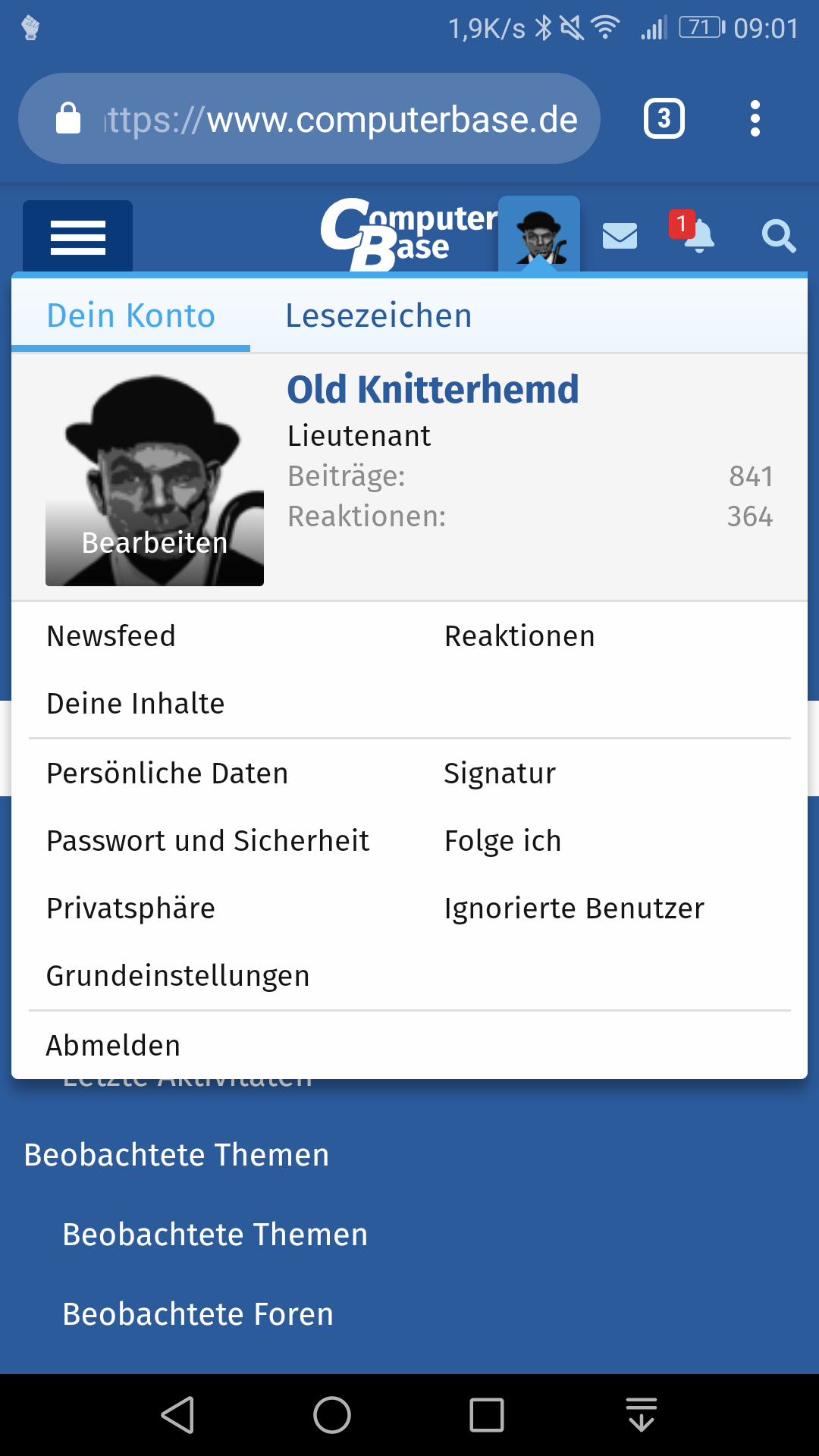819x1456 pixels.
Task: Open the browser overflow menu
Action: click(x=755, y=118)
